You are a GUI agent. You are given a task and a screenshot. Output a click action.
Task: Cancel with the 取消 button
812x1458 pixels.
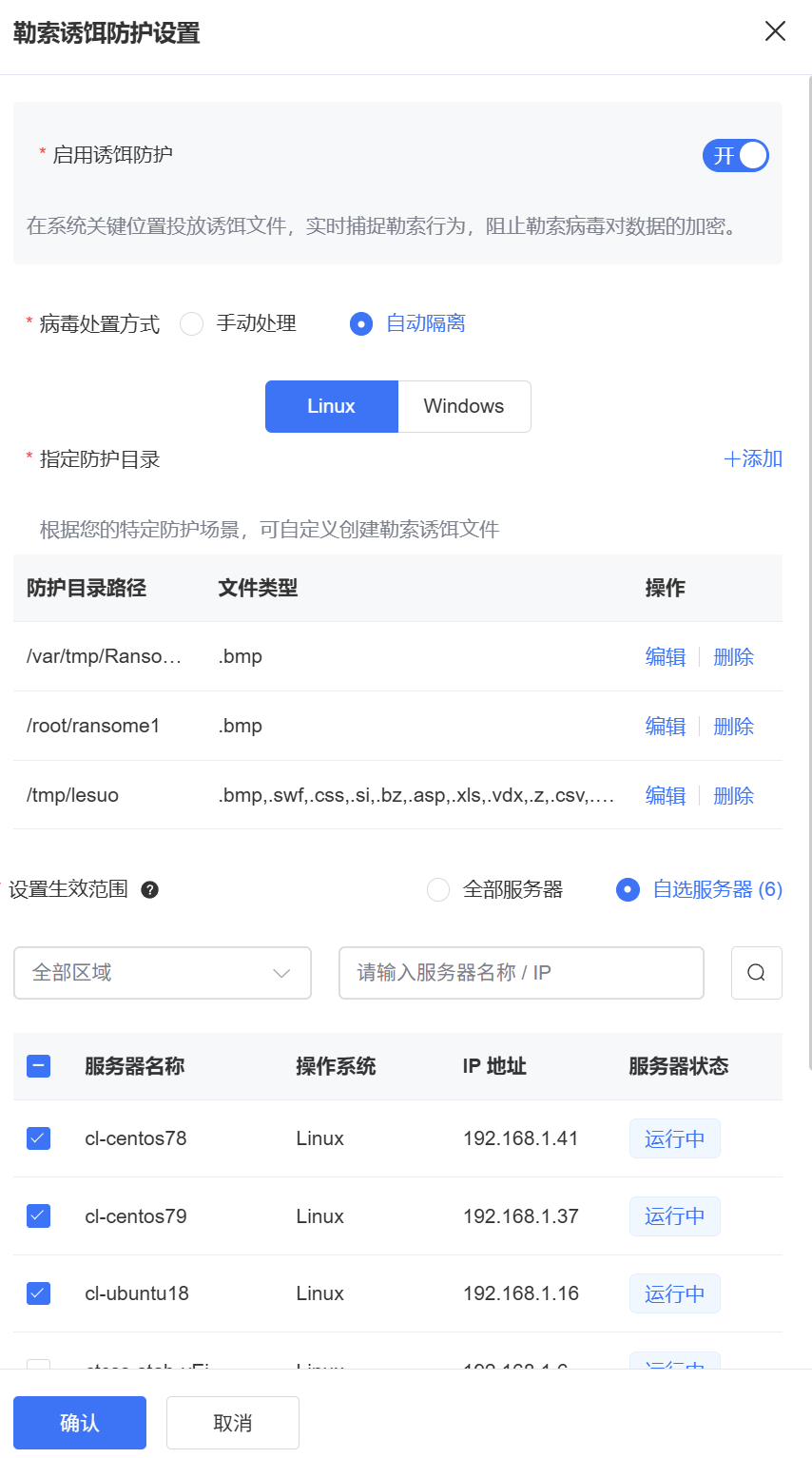pos(233,1423)
